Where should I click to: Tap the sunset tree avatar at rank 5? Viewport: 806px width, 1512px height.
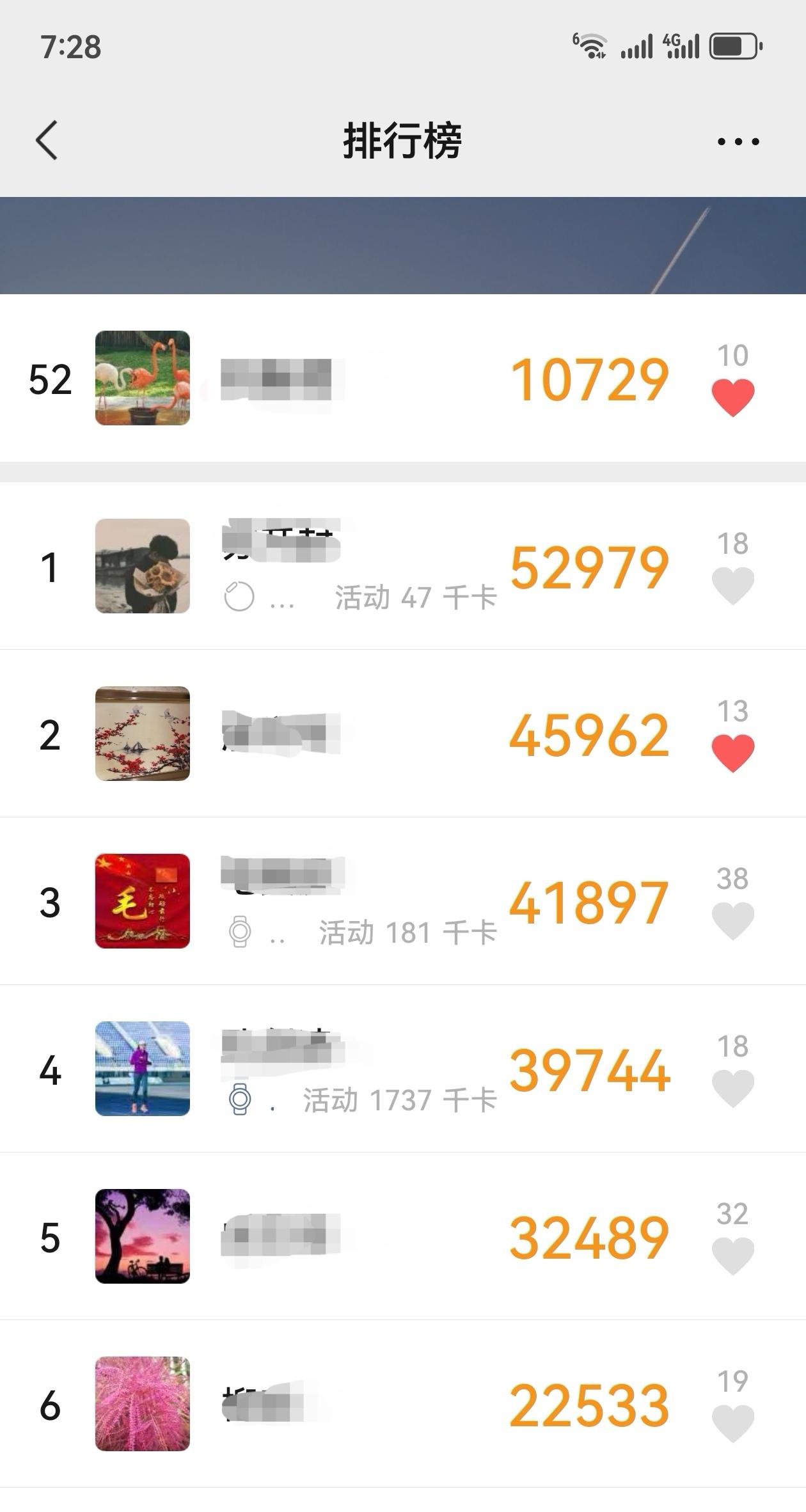click(143, 1236)
